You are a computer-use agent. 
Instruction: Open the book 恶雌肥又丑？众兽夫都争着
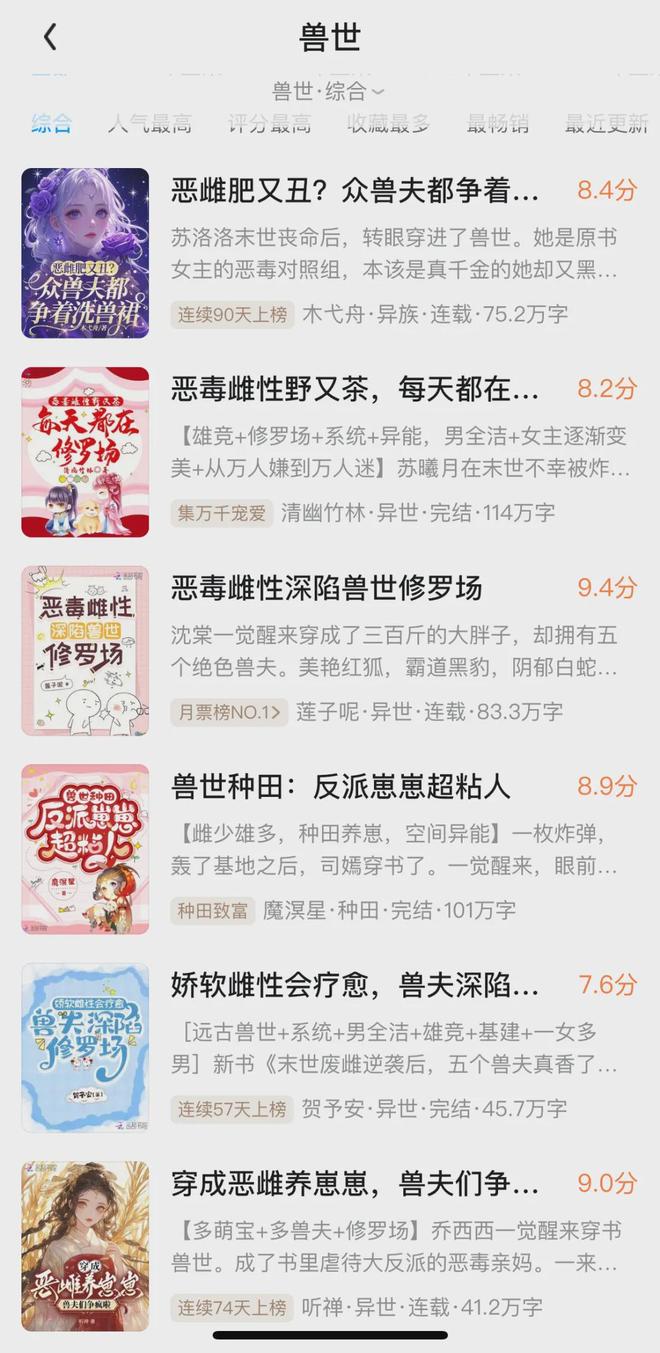click(355, 190)
